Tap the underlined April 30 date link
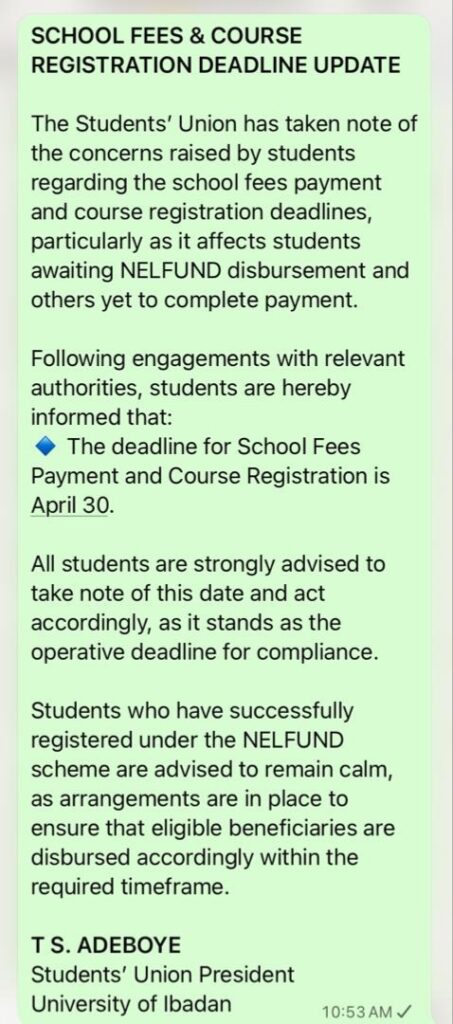Image resolution: width=453 pixels, height=1024 pixels. pos(69,505)
